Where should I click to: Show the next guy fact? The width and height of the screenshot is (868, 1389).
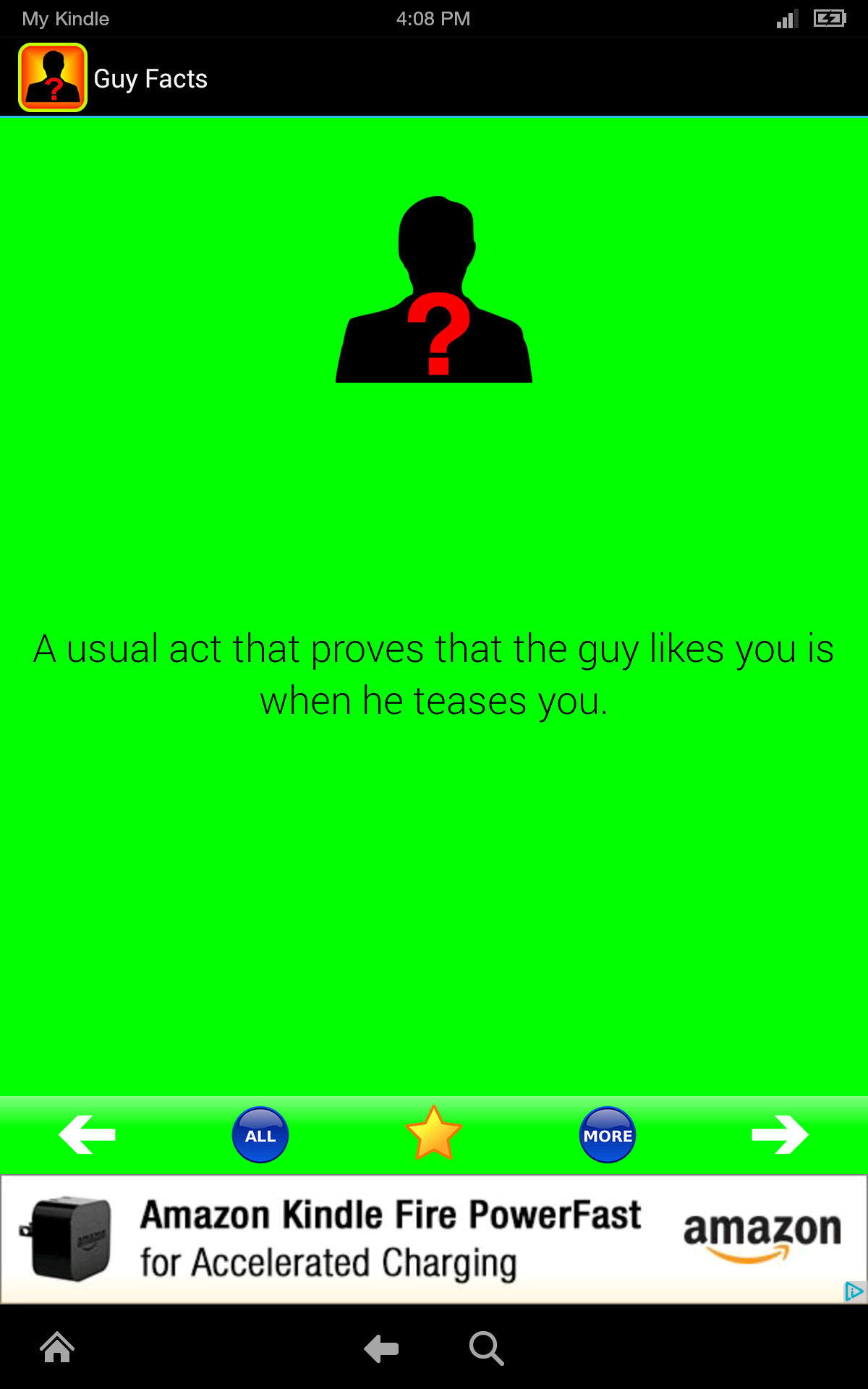click(x=780, y=1134)
